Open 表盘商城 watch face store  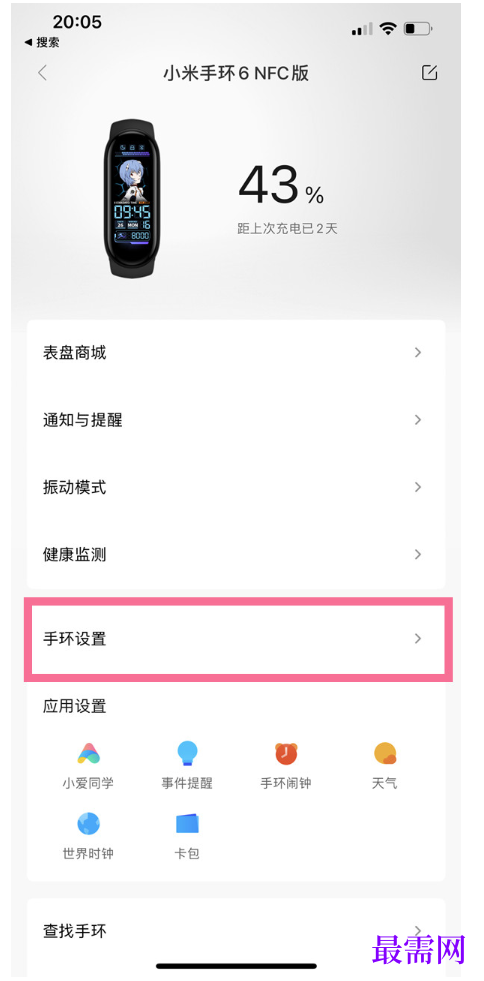[x=236, y=353]
